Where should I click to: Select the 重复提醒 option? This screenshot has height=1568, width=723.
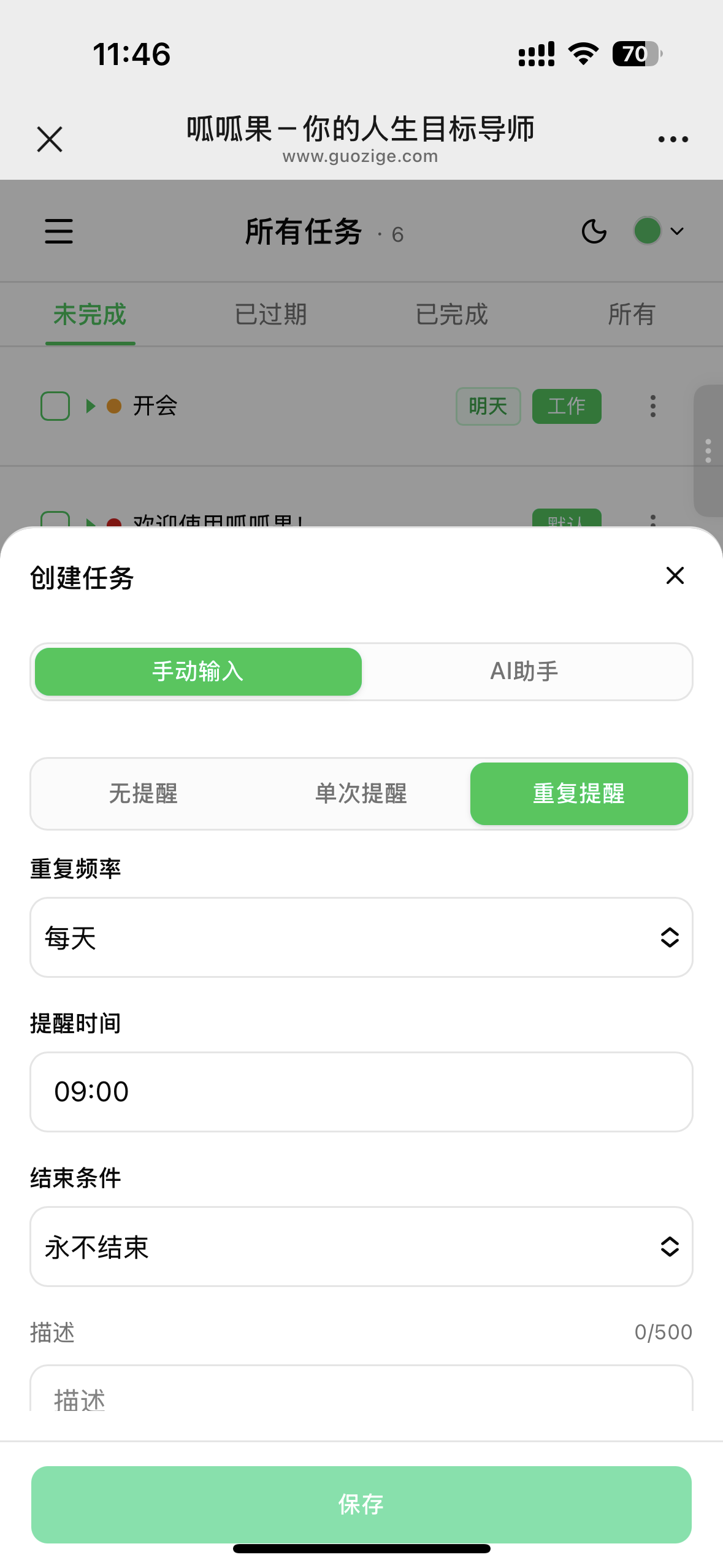click(578, 794)
